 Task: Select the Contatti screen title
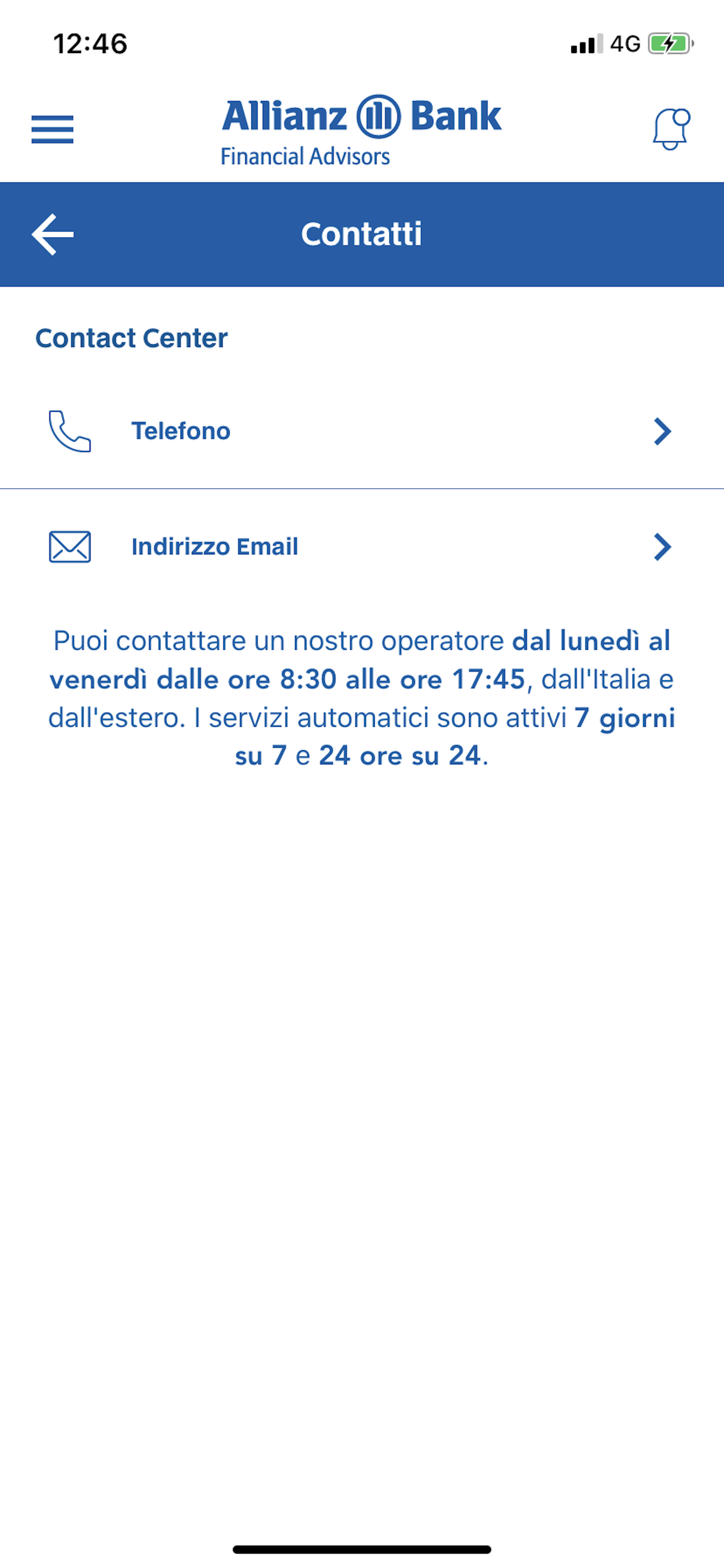pyautogui.click(x=362, y=233)
